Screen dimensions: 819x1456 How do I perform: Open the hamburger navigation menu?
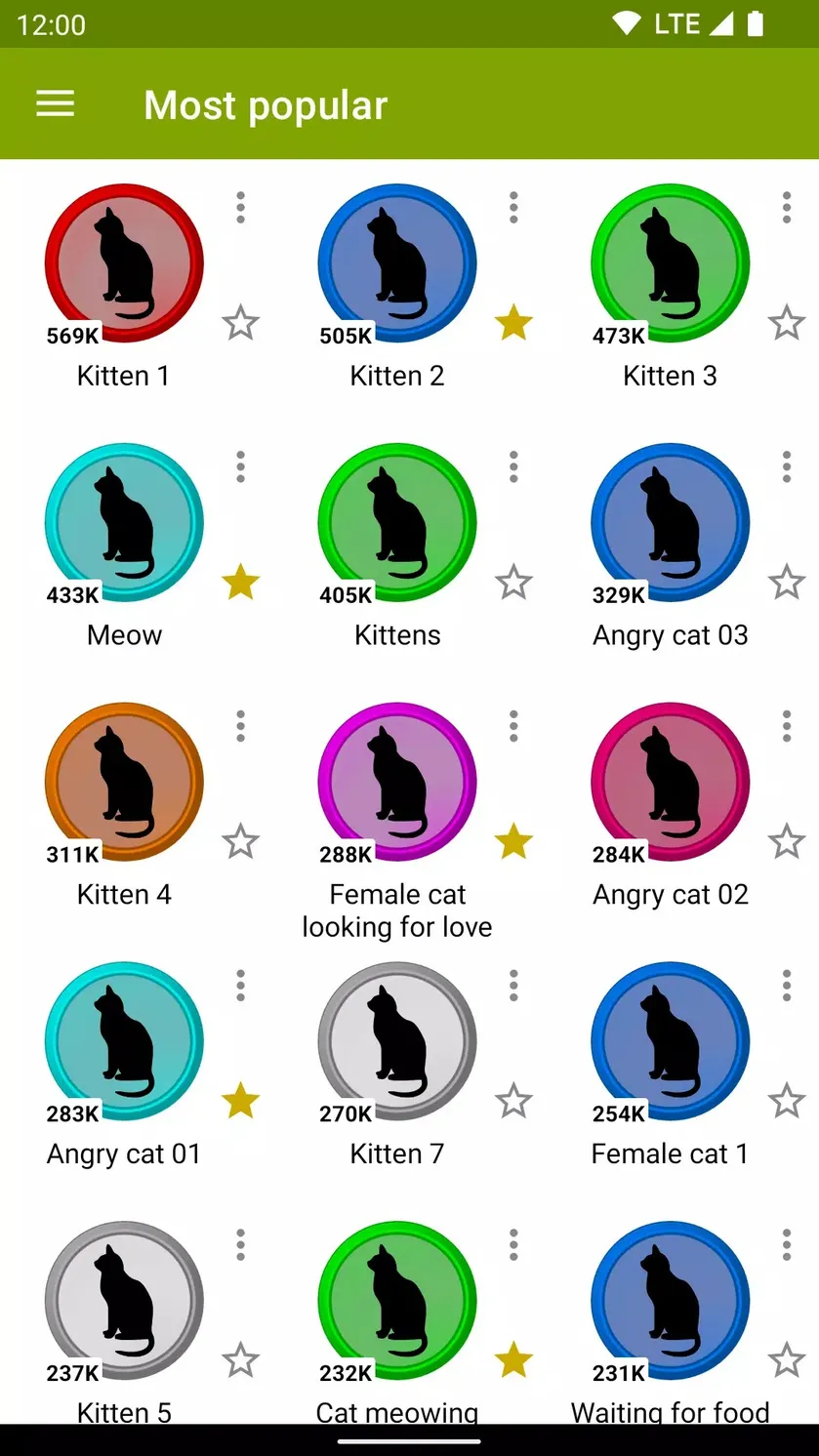[x=56, y=104]
